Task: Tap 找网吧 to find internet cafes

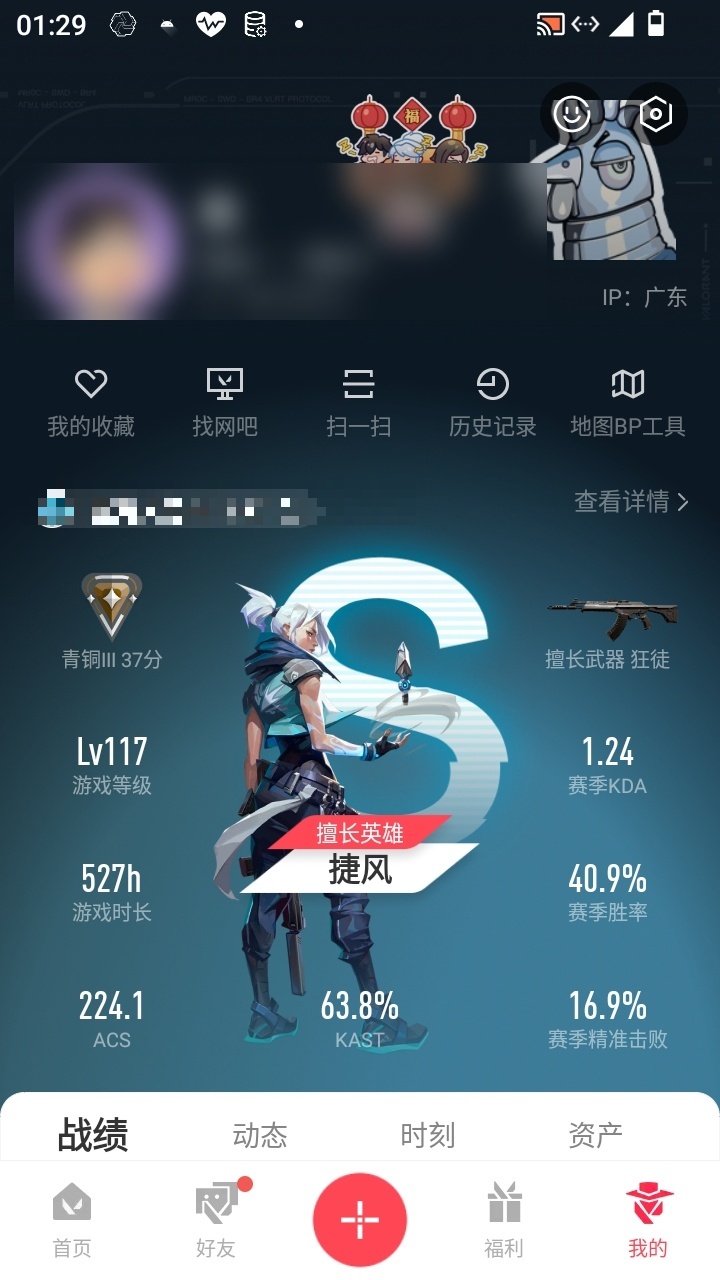Action: [225, 403]
